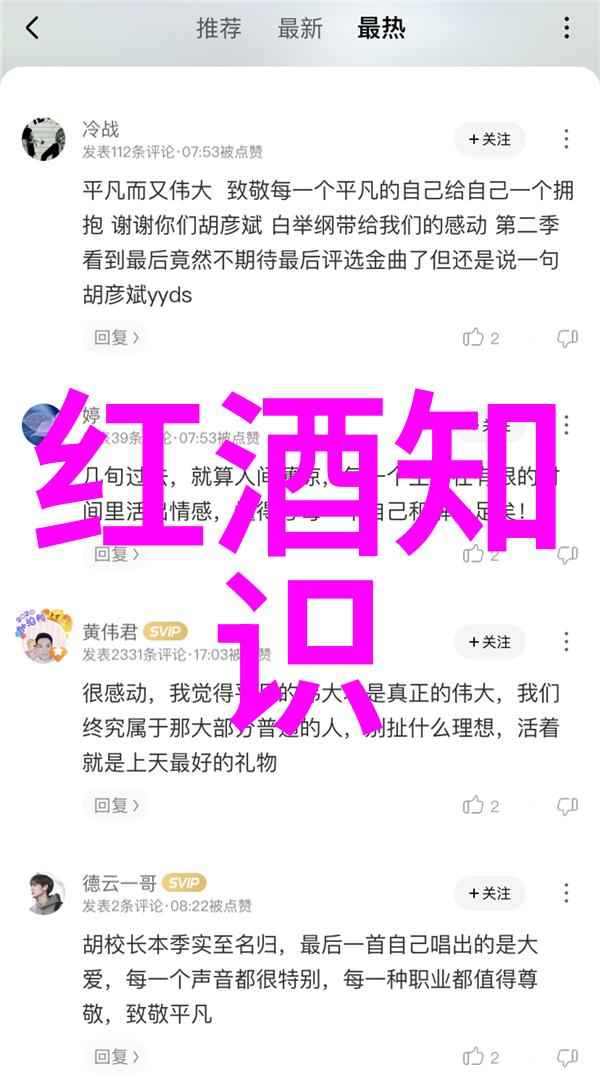
Task: Open 德云一哥's profile avatar
Action: [x=43, y=893]
